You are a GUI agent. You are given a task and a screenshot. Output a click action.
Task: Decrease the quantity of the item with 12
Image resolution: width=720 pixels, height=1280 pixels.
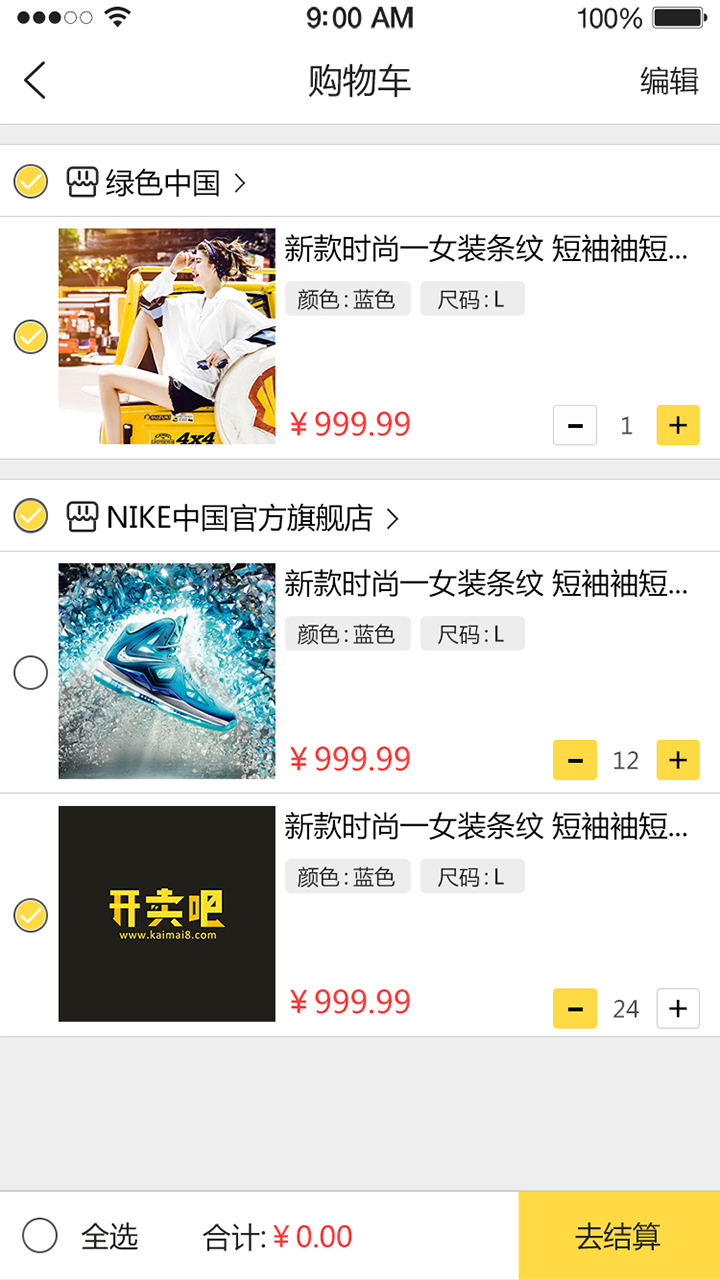pyautogui.click(x=575, y=760)
